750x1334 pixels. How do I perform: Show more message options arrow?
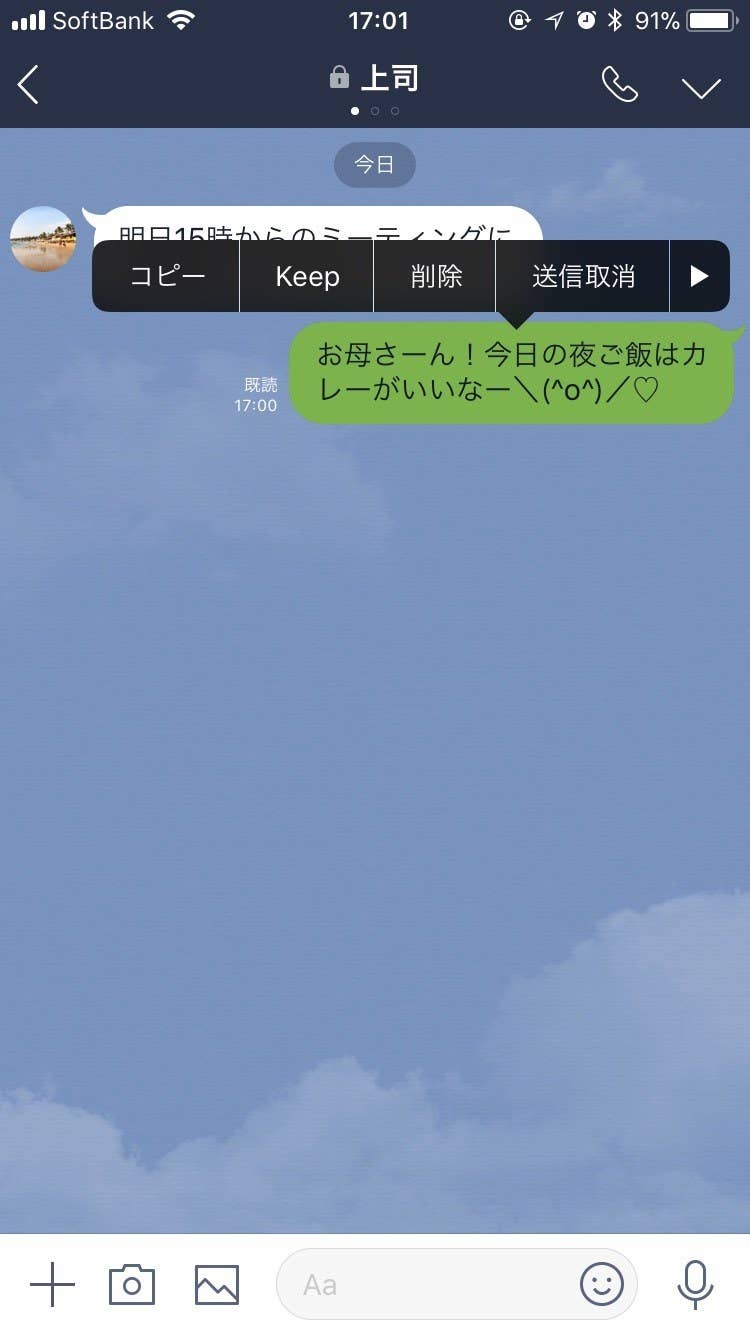tap(699, 276)
